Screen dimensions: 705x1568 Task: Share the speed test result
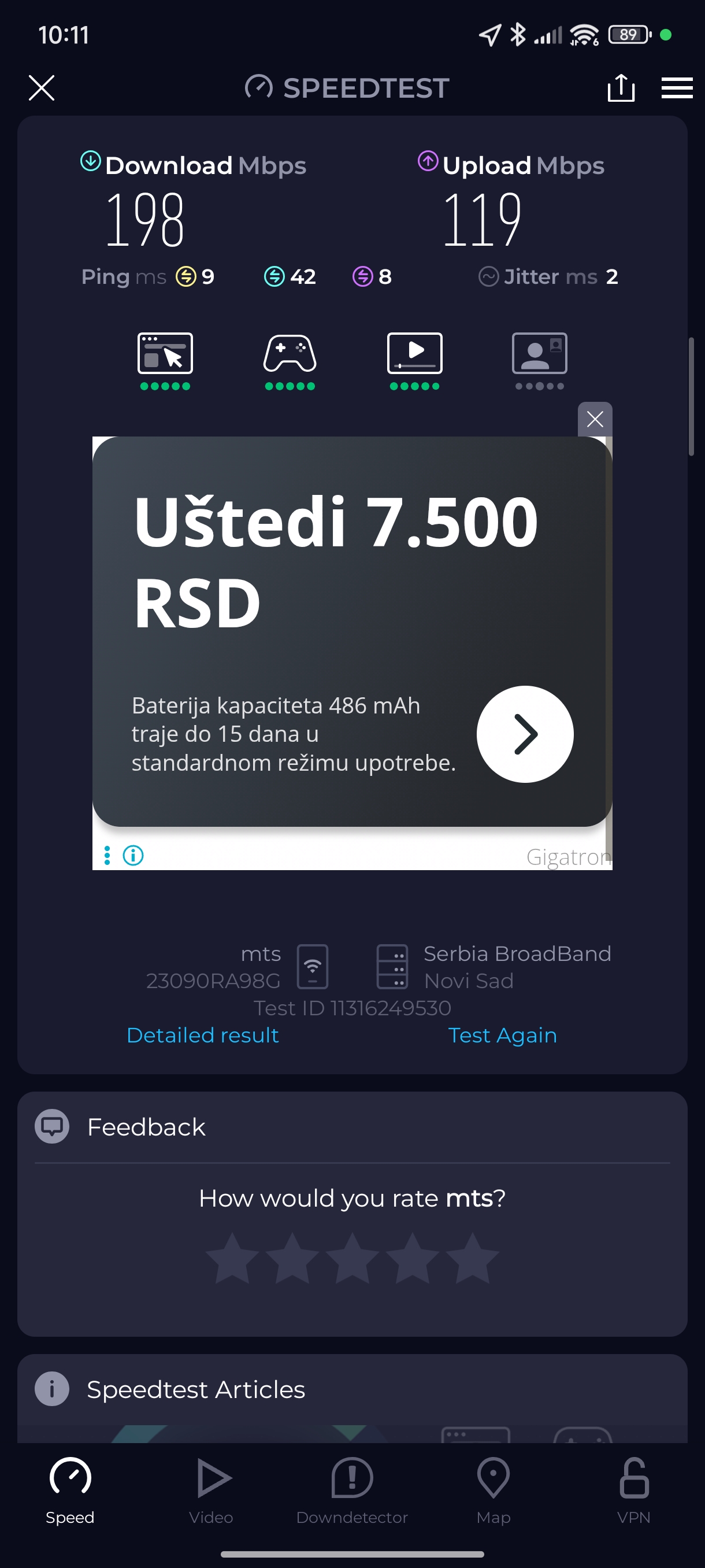point(621,88)
